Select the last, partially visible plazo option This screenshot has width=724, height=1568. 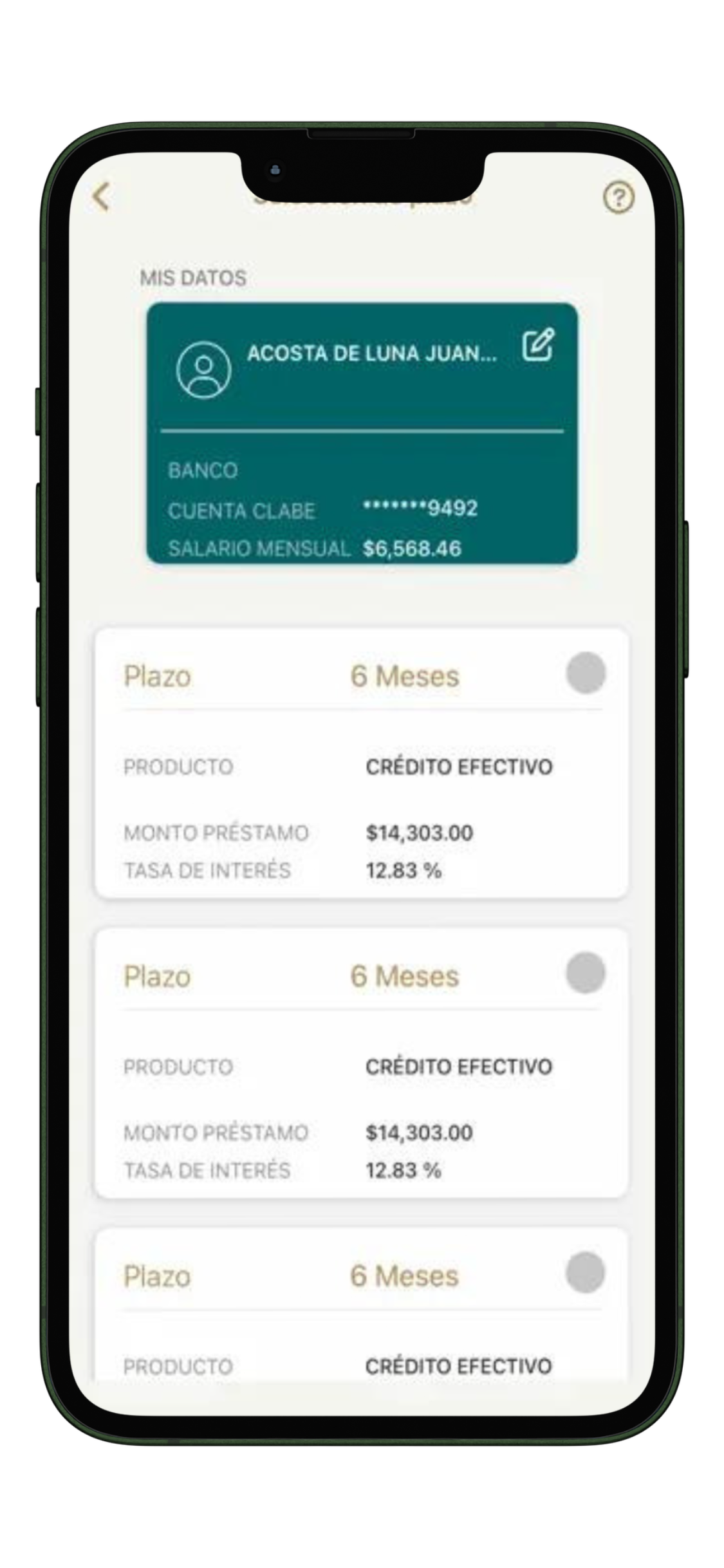[x=585, y=1273]
